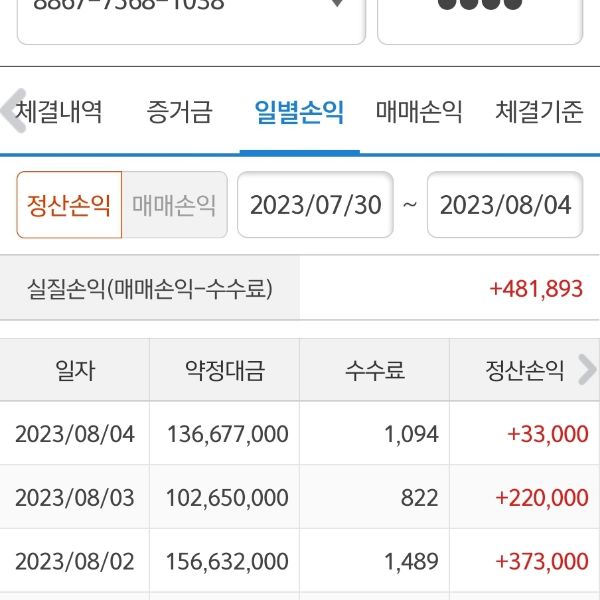Show previous tabs with left arrow
The image size is (600, 600).
pyautogui.click(x=10, y=112)
